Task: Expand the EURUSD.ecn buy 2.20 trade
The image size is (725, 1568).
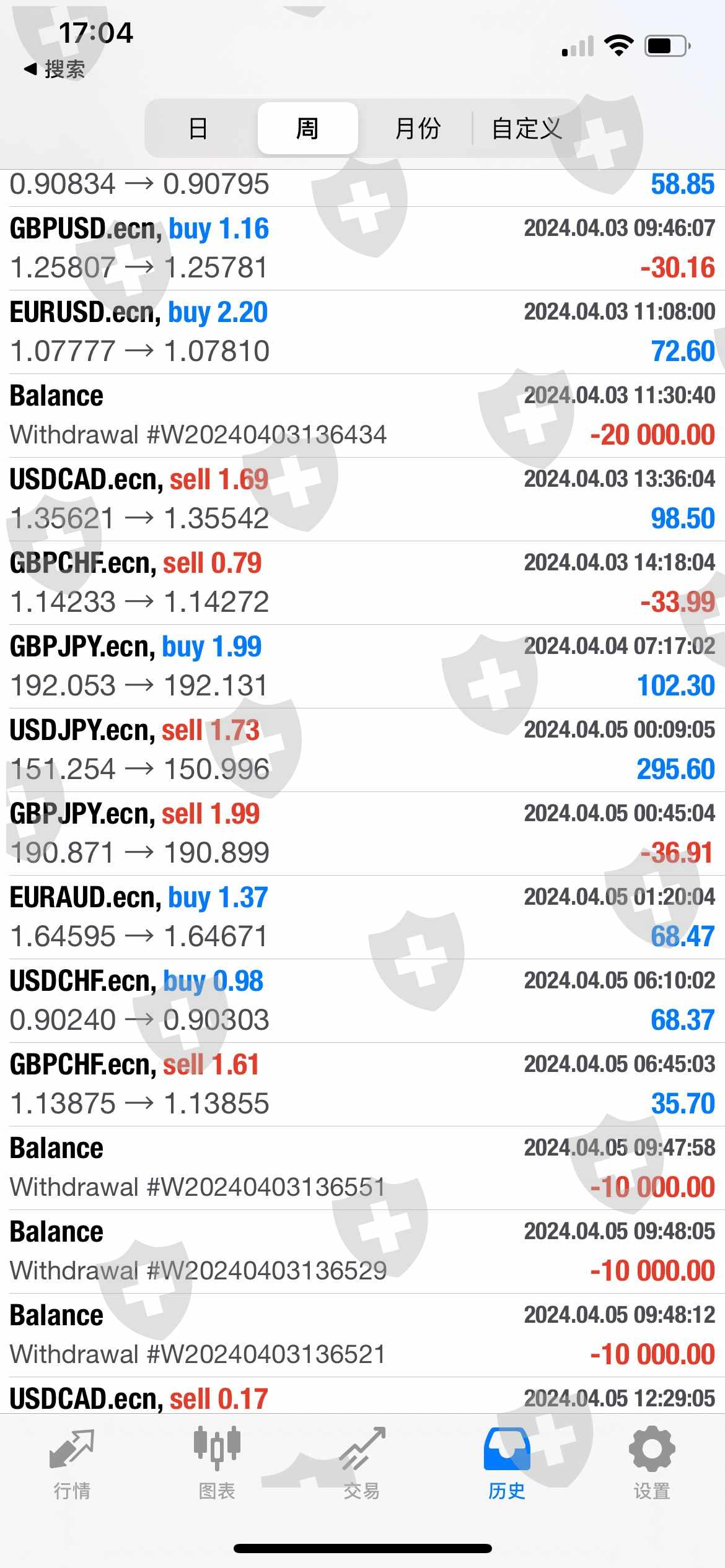Action: coord(362,332)
